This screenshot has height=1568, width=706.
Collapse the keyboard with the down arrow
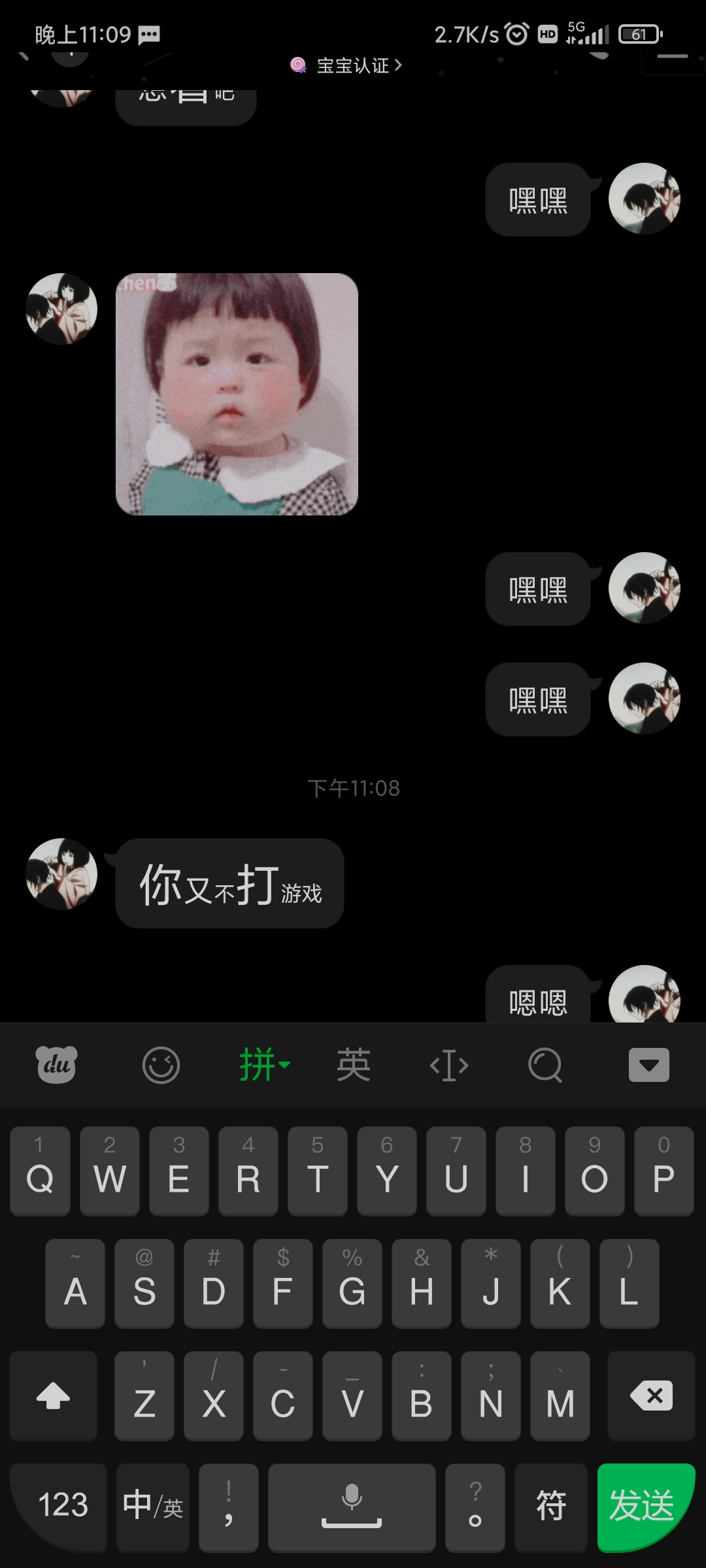(648, 1065)
